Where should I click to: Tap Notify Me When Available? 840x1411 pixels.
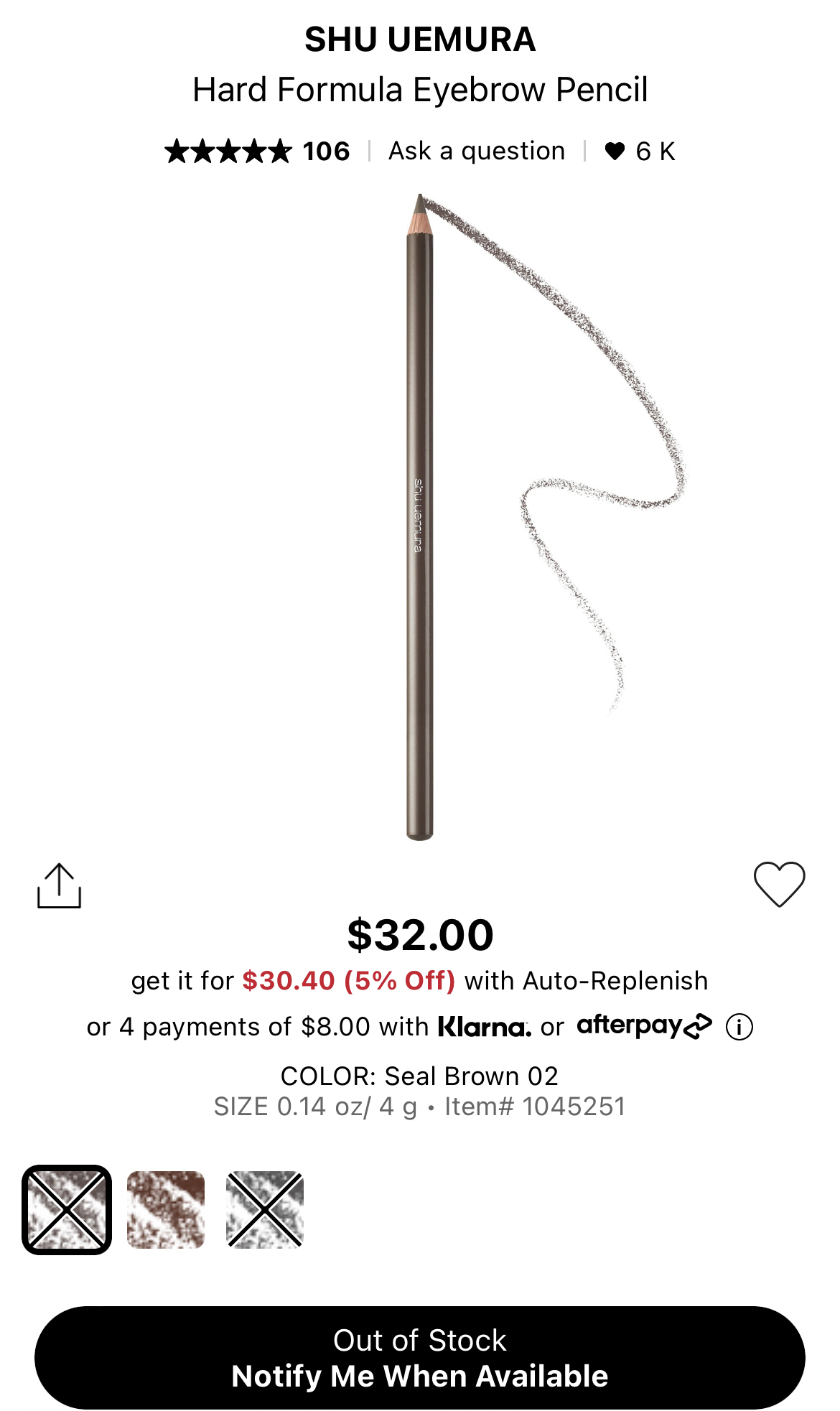(x=420, y=1357)
